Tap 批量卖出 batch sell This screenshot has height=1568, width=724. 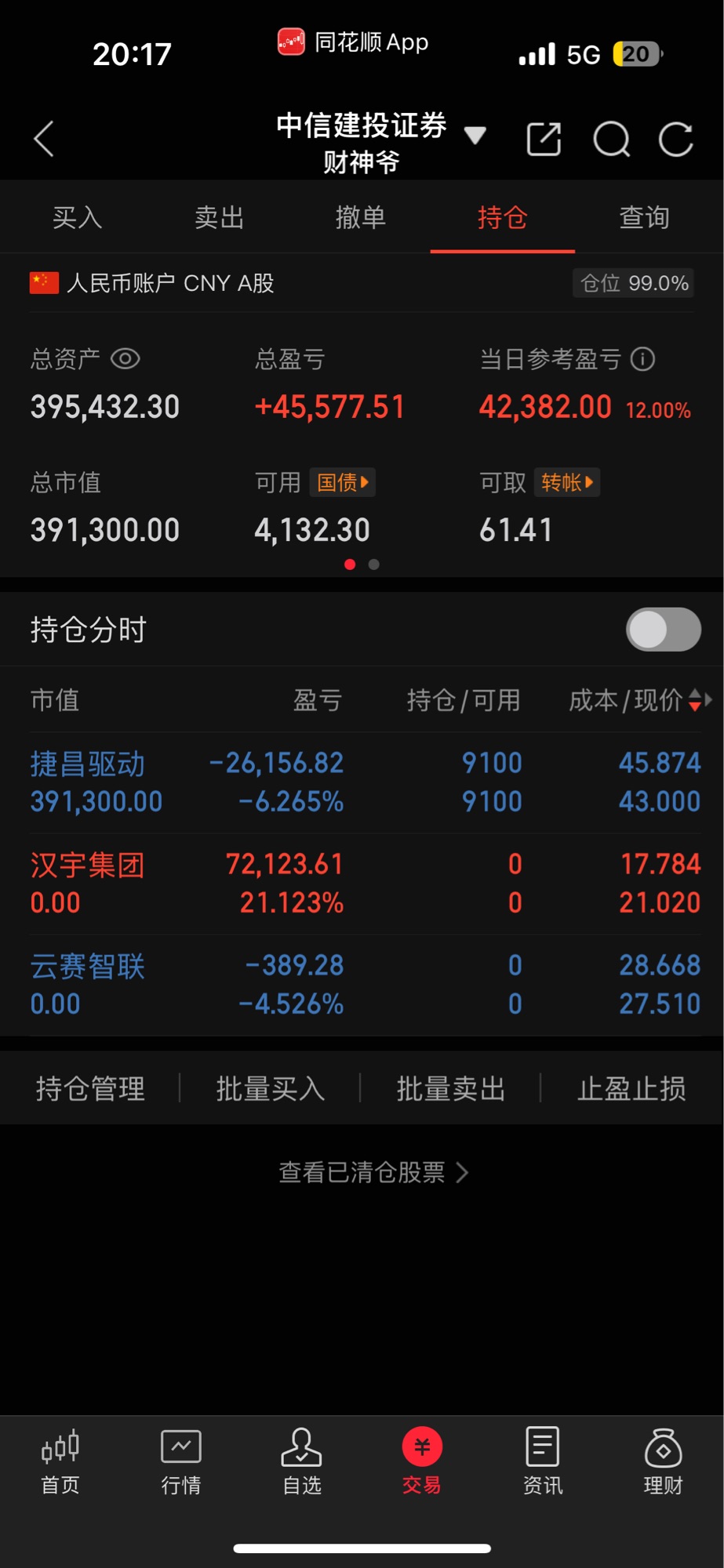(x=451, y=1088)
